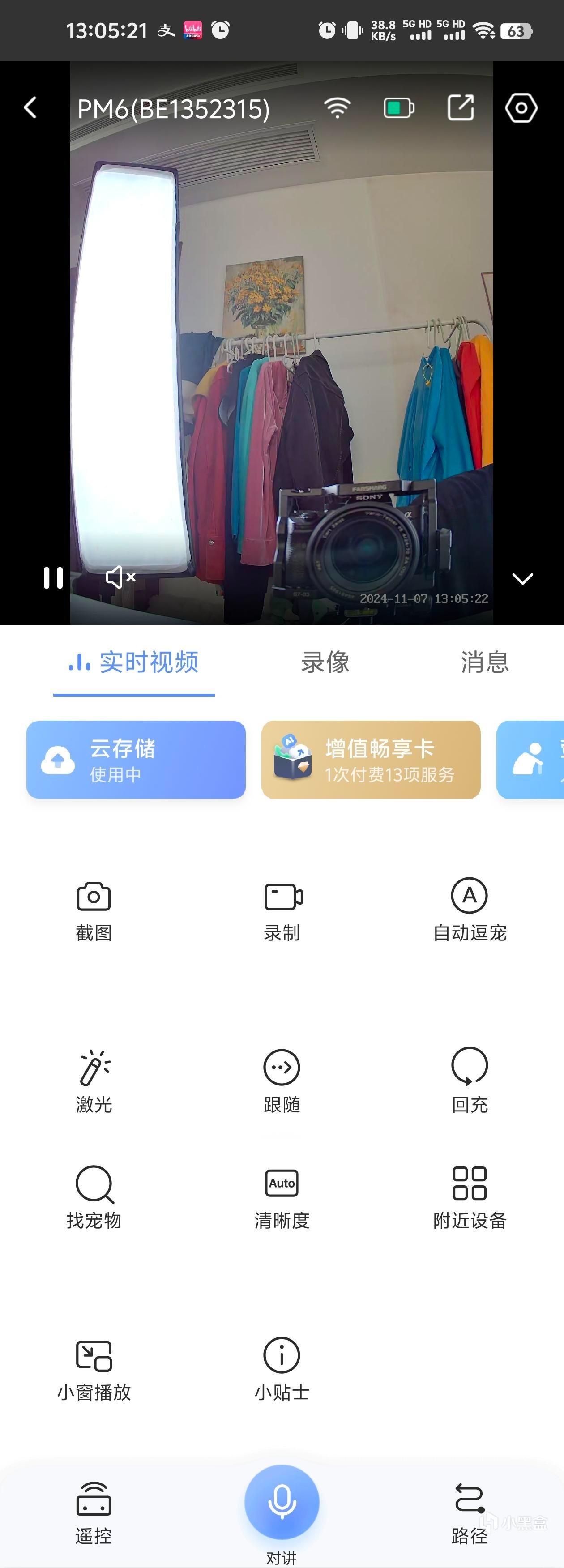The height and width of the screenshot is (1568, 564).
Task: Hold the 对讲 microphone button
Action: [x=282, y=1502]
